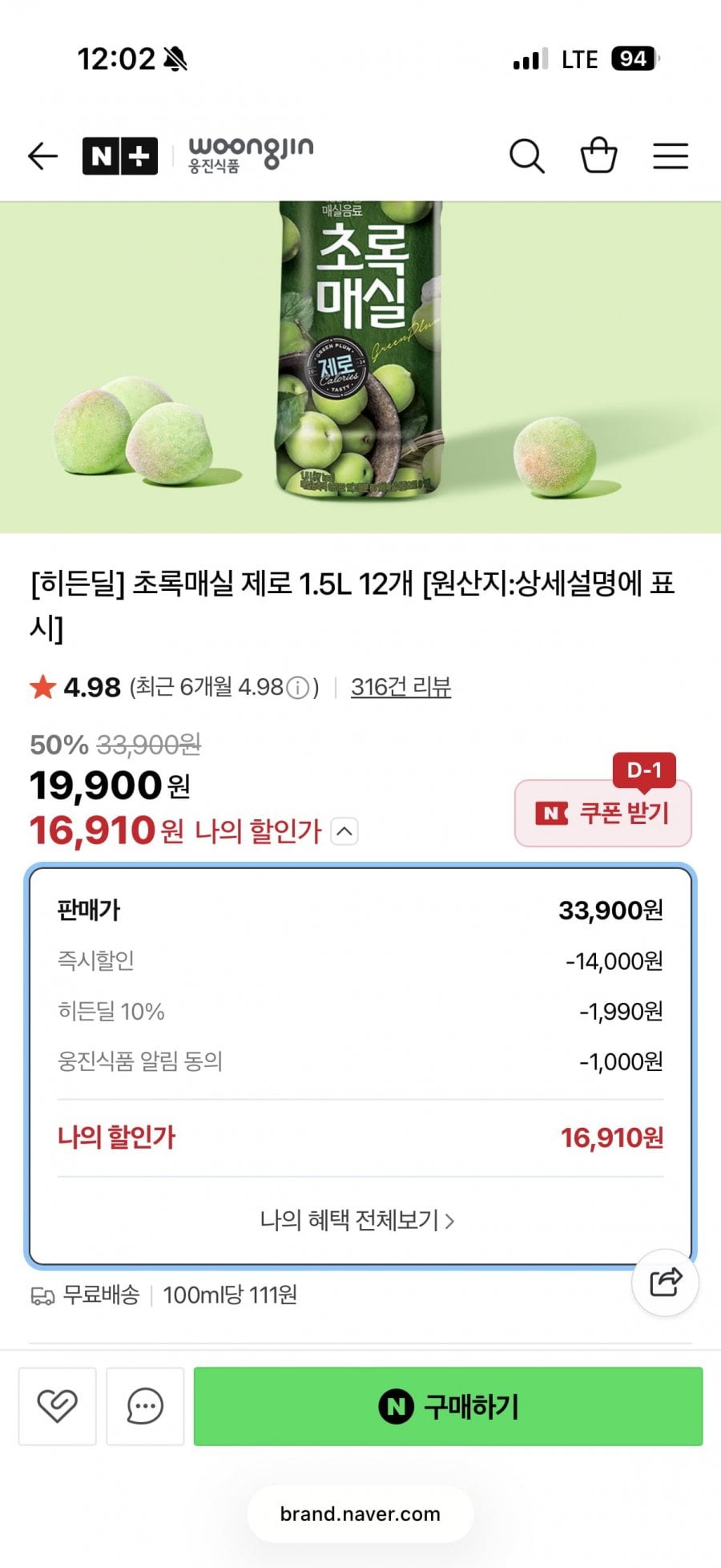Open brand.naver.com address bar
721x1568 pixels.
click(360, 1513)
